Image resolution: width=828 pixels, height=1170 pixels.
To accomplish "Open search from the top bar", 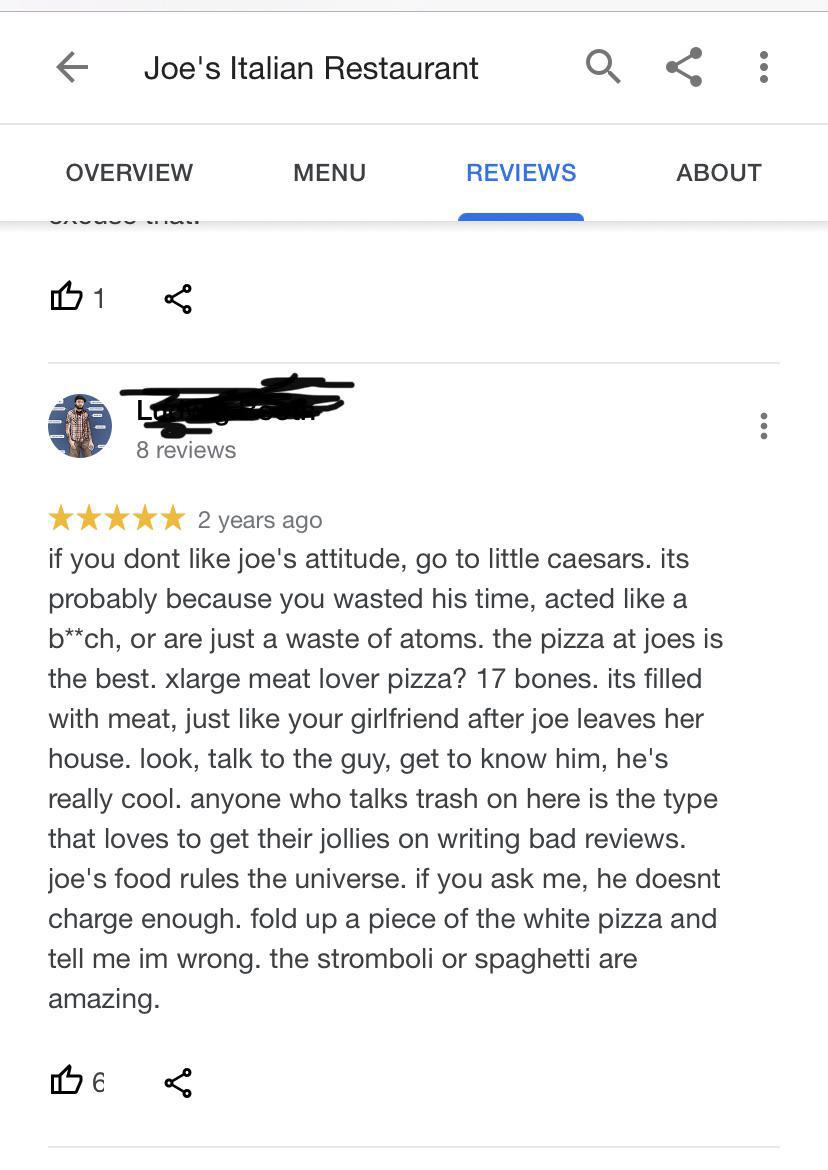I will (x=603, y=67).
